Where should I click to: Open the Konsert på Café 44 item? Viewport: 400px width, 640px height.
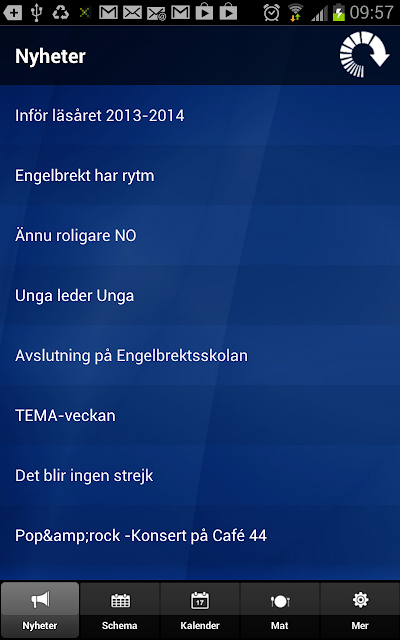point(200,536)
